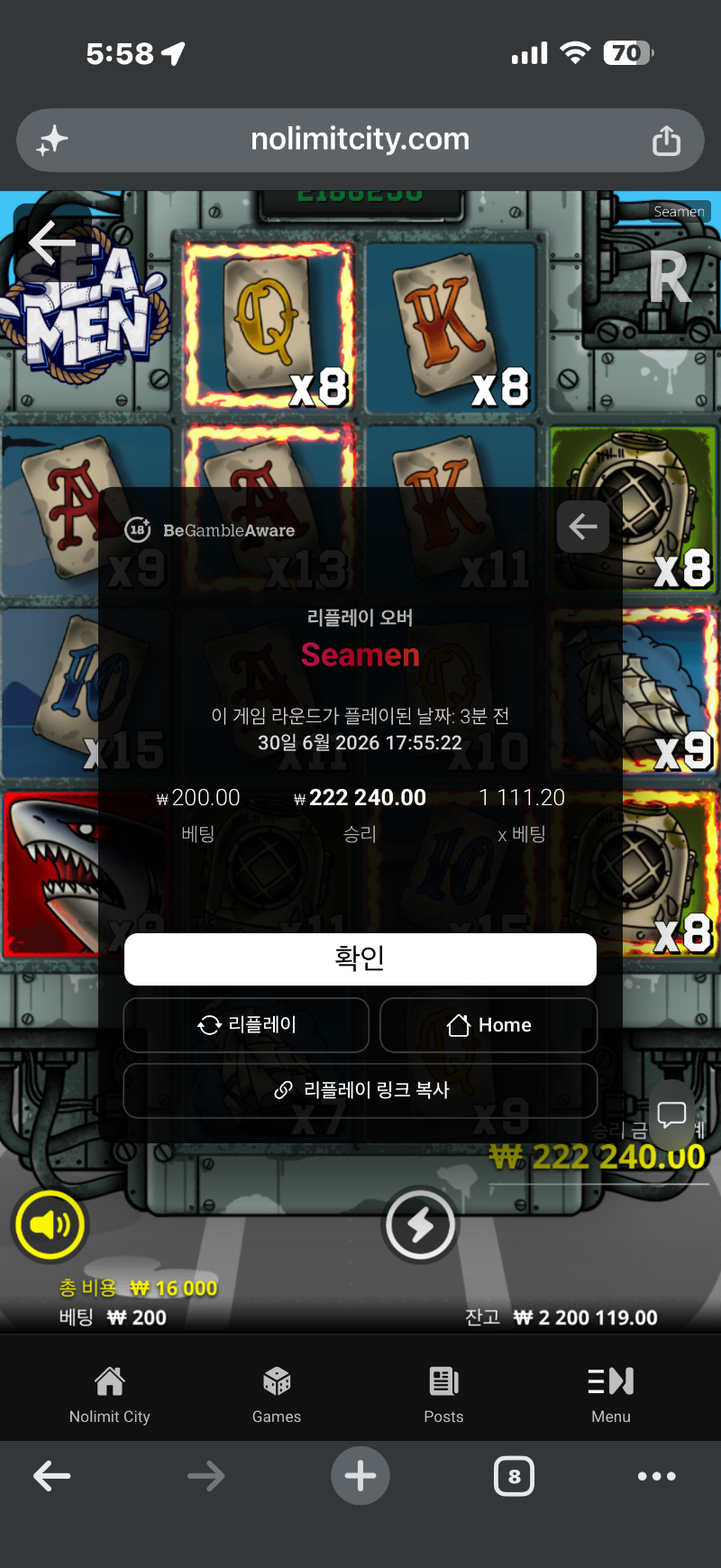Mute the game sound
The image size is (721, 1568).
pyautogui.click(x=50, y=1224)
